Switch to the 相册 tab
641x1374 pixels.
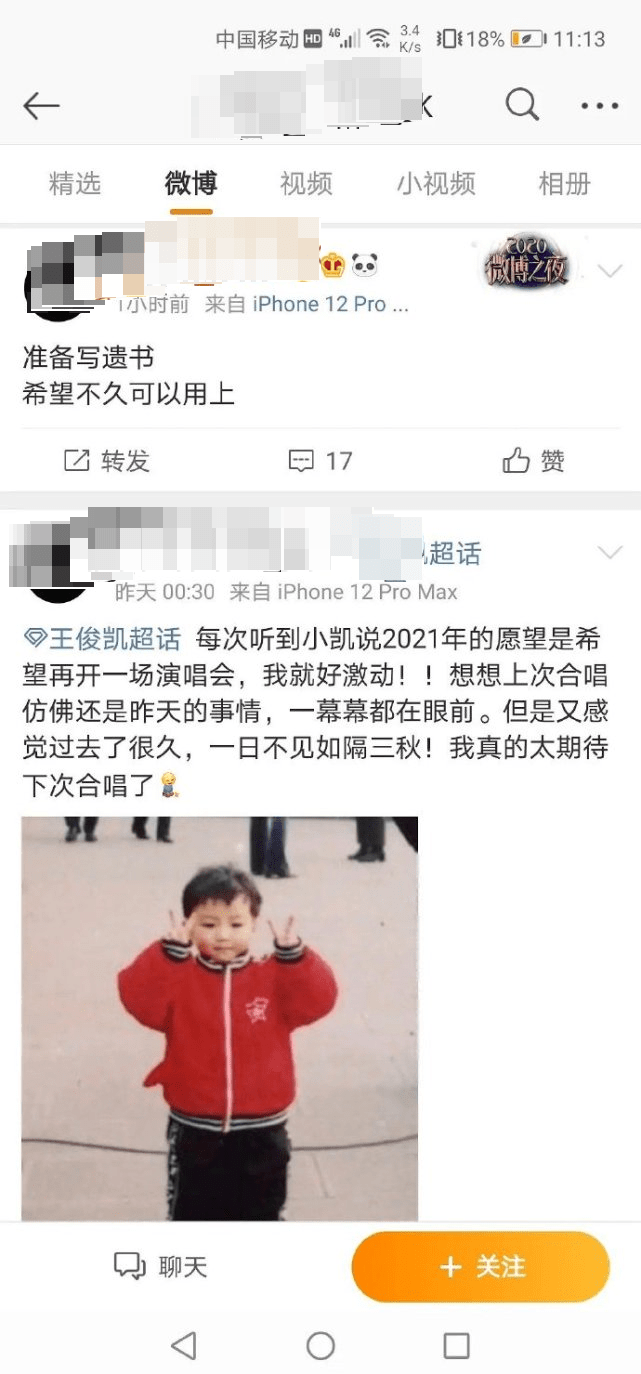click(565, 184)
